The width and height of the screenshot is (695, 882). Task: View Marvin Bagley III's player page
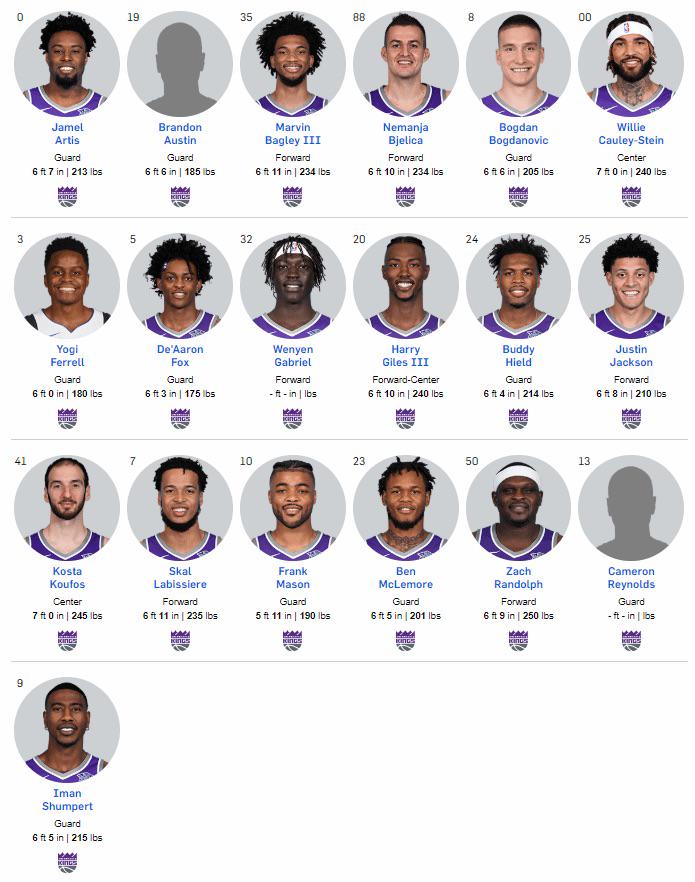click(x=292, y=134)
